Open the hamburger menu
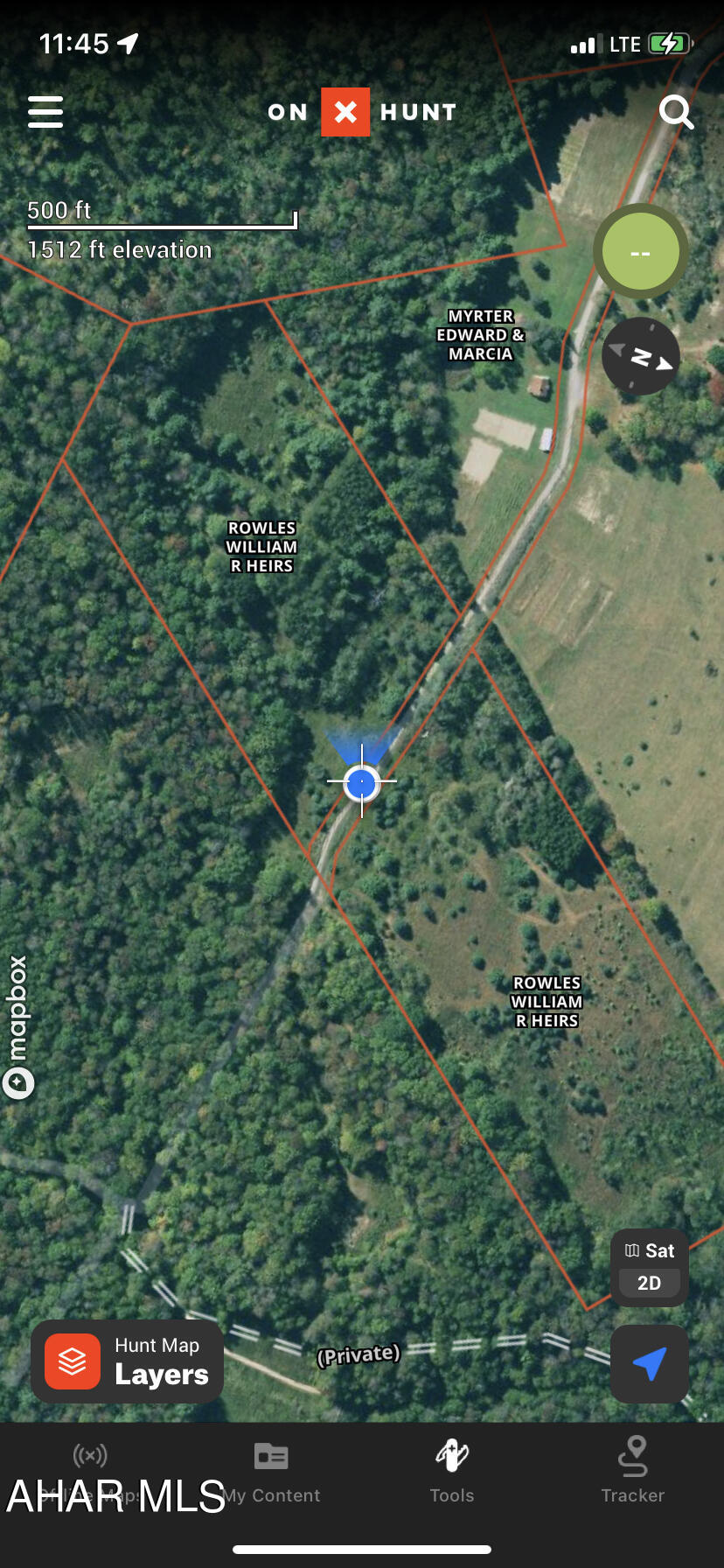The height and width of the screenshot is (1568, 724). (45, 112)
